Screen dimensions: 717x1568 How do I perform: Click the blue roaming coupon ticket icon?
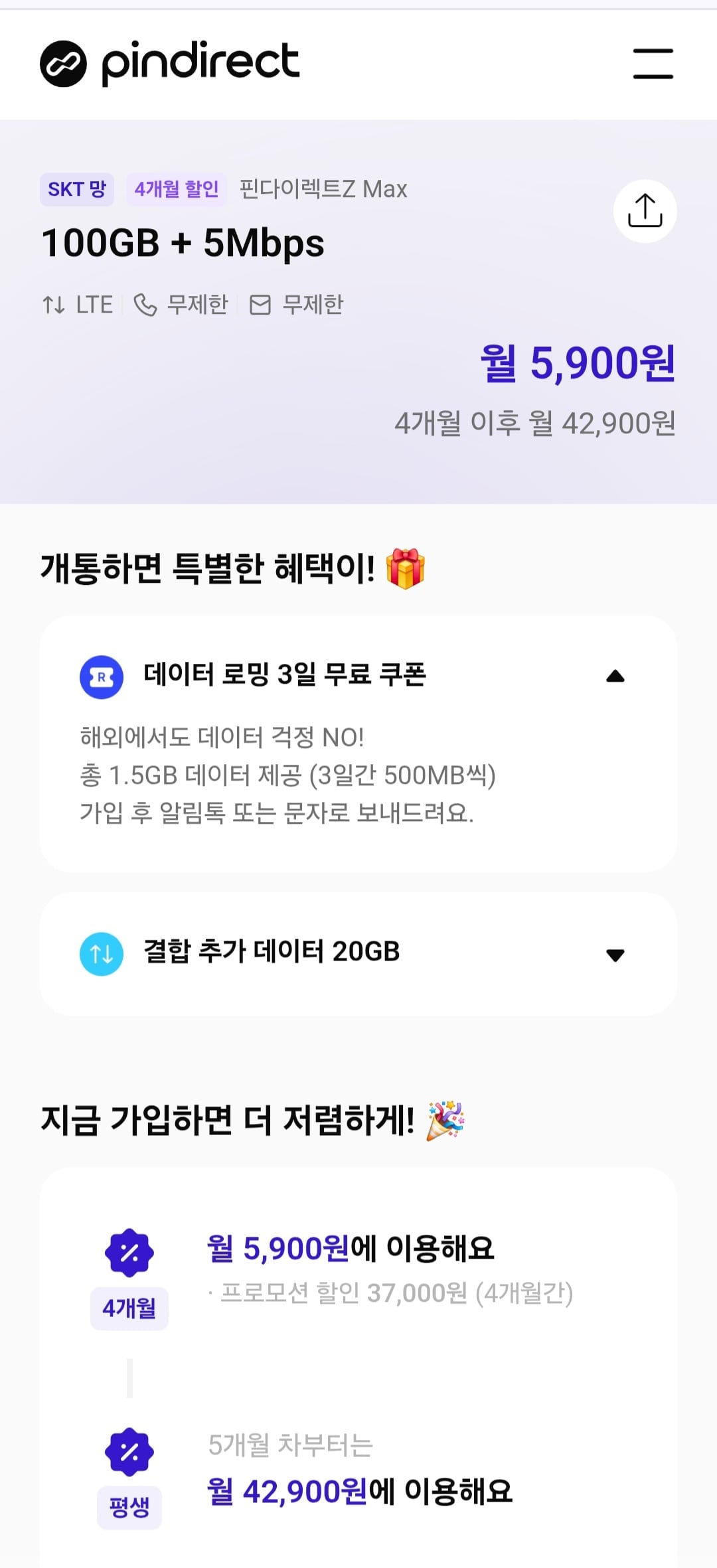(x=101, y=676)
